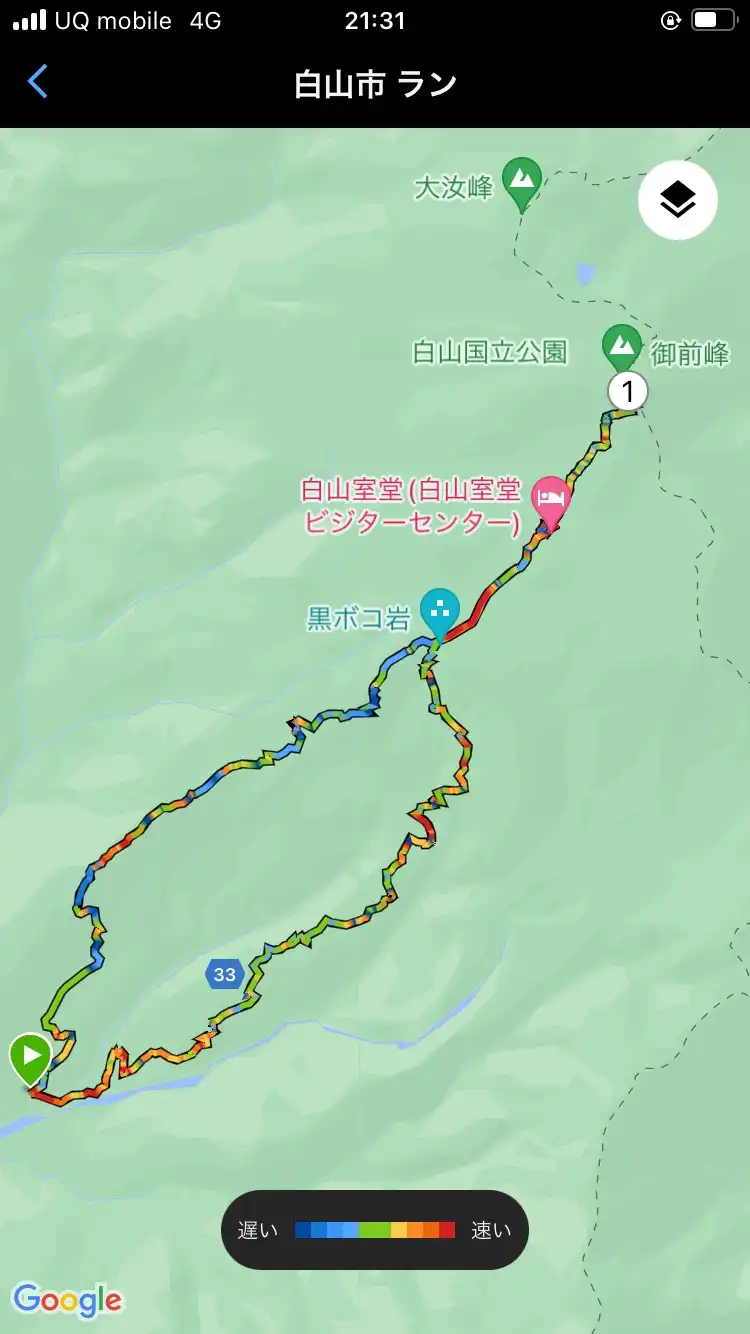Open the map layers button

[x=678, y=201]
